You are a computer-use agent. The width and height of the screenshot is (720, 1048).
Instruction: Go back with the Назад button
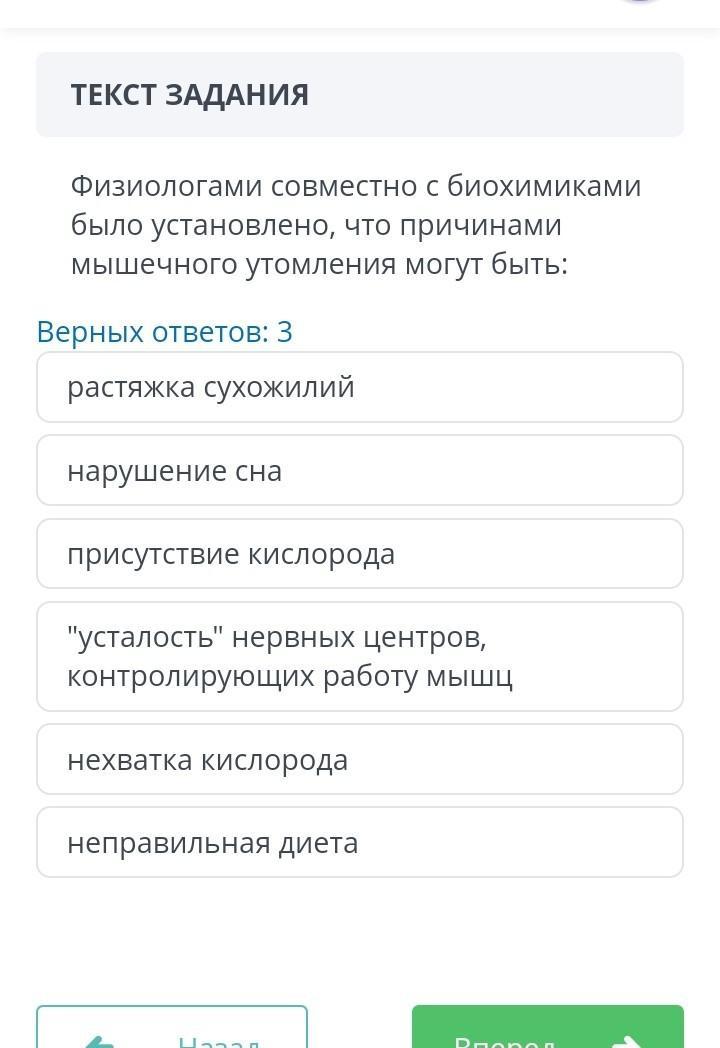(172, 1030)
